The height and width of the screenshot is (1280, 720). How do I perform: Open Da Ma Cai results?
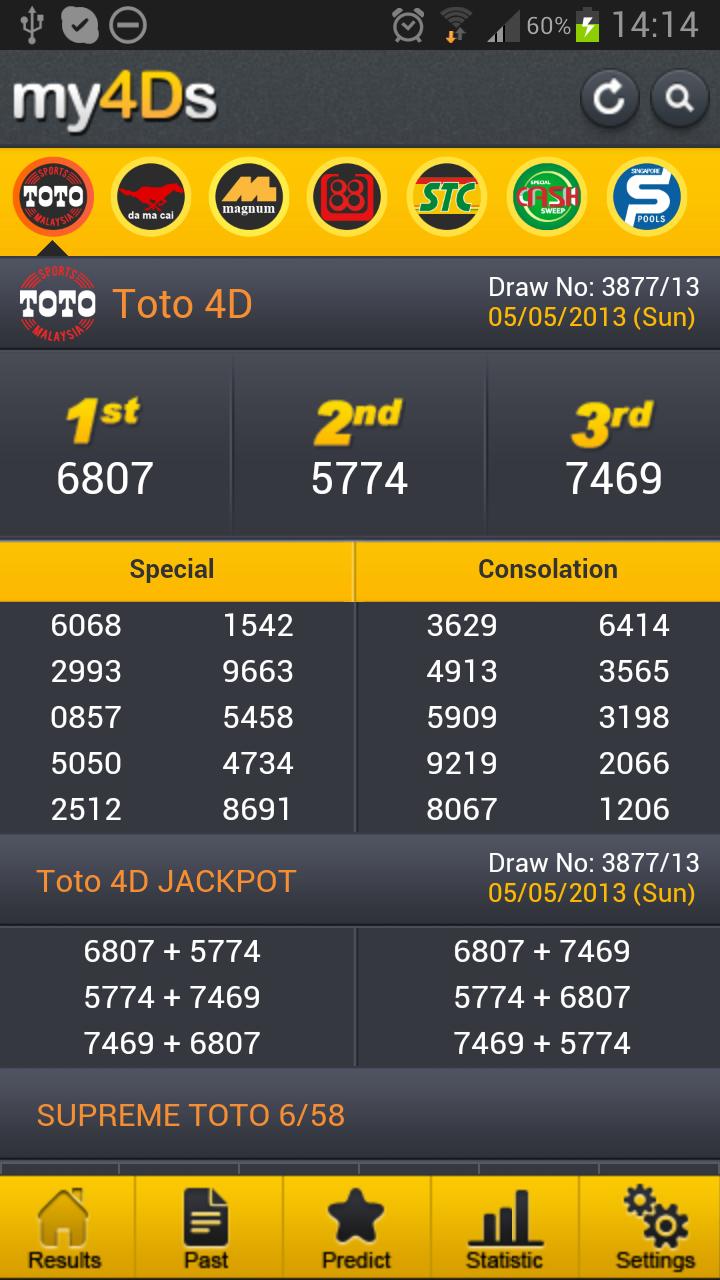(x=150, y=197)
